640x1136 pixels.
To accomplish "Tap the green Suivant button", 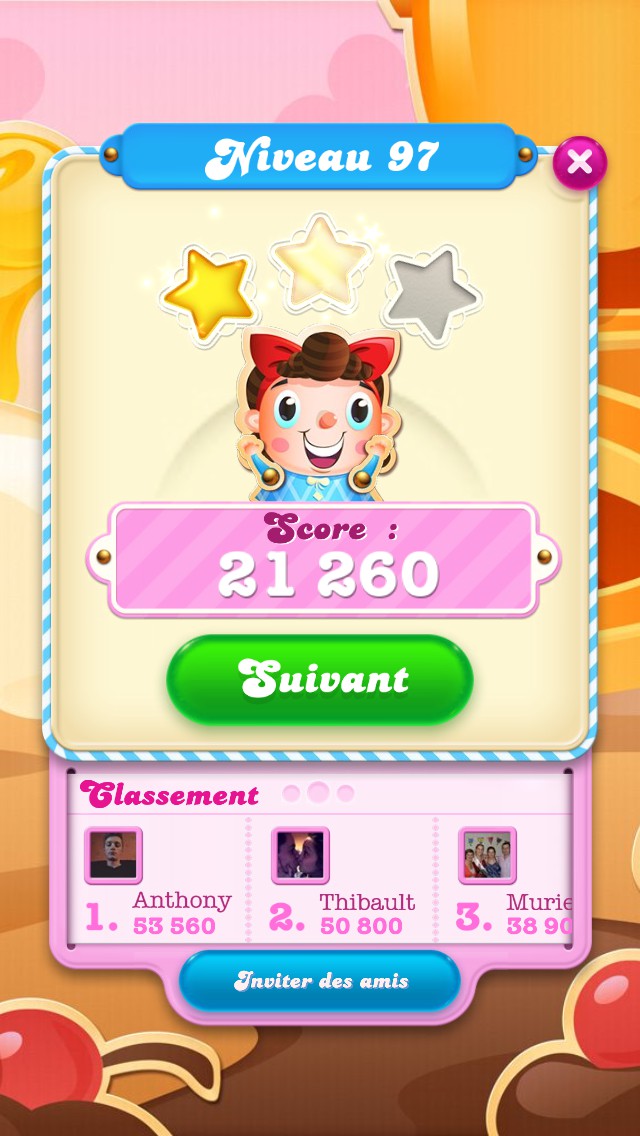I will (x=320, y=680).
